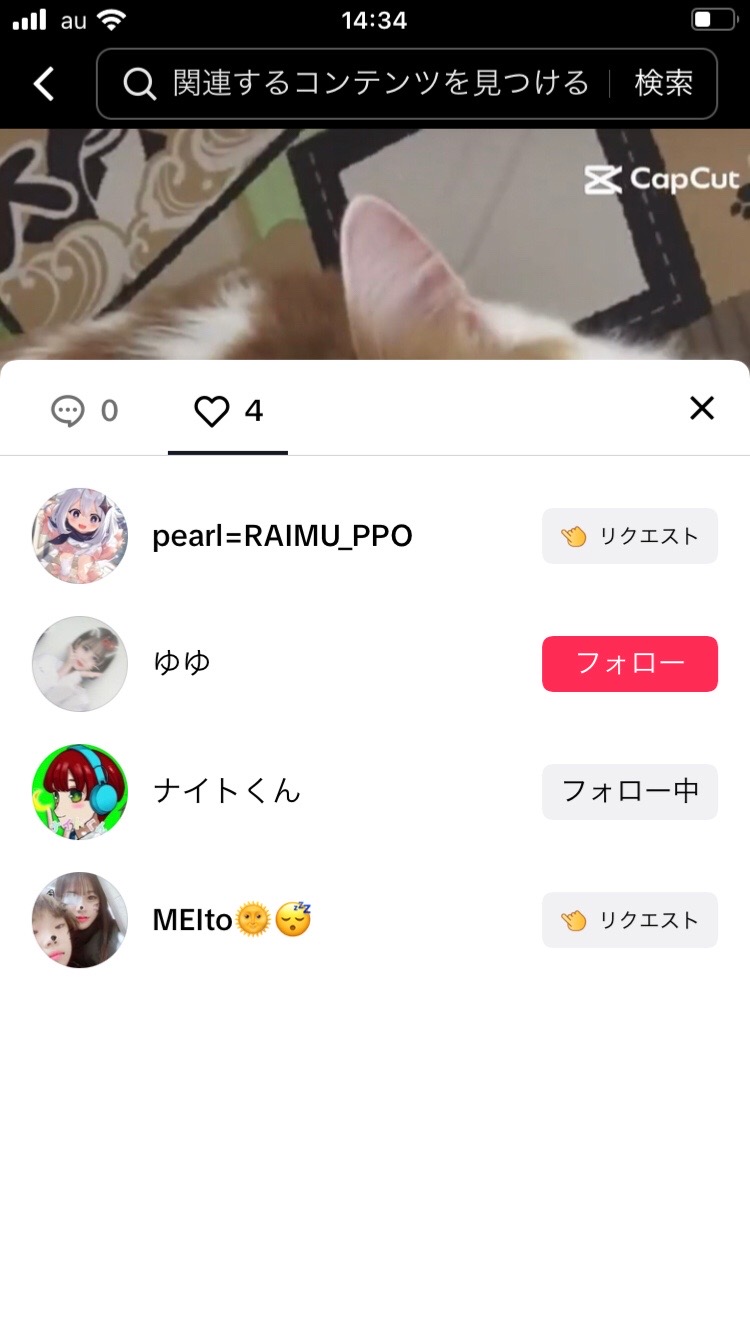Close the likes panel
This screenshot has height=1334, width=750.
click(x=702, y=408)
